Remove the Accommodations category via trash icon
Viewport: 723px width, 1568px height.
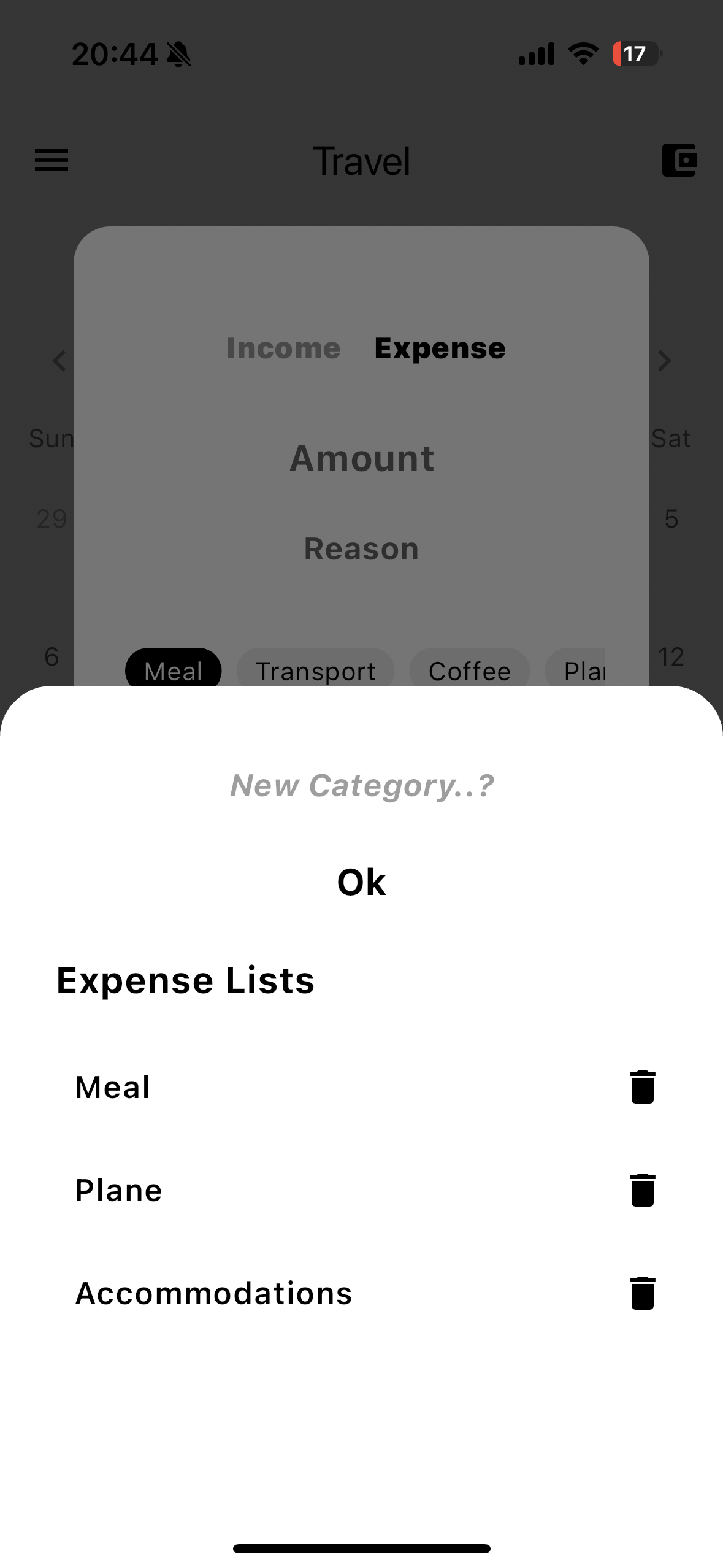pos(642,1293)
